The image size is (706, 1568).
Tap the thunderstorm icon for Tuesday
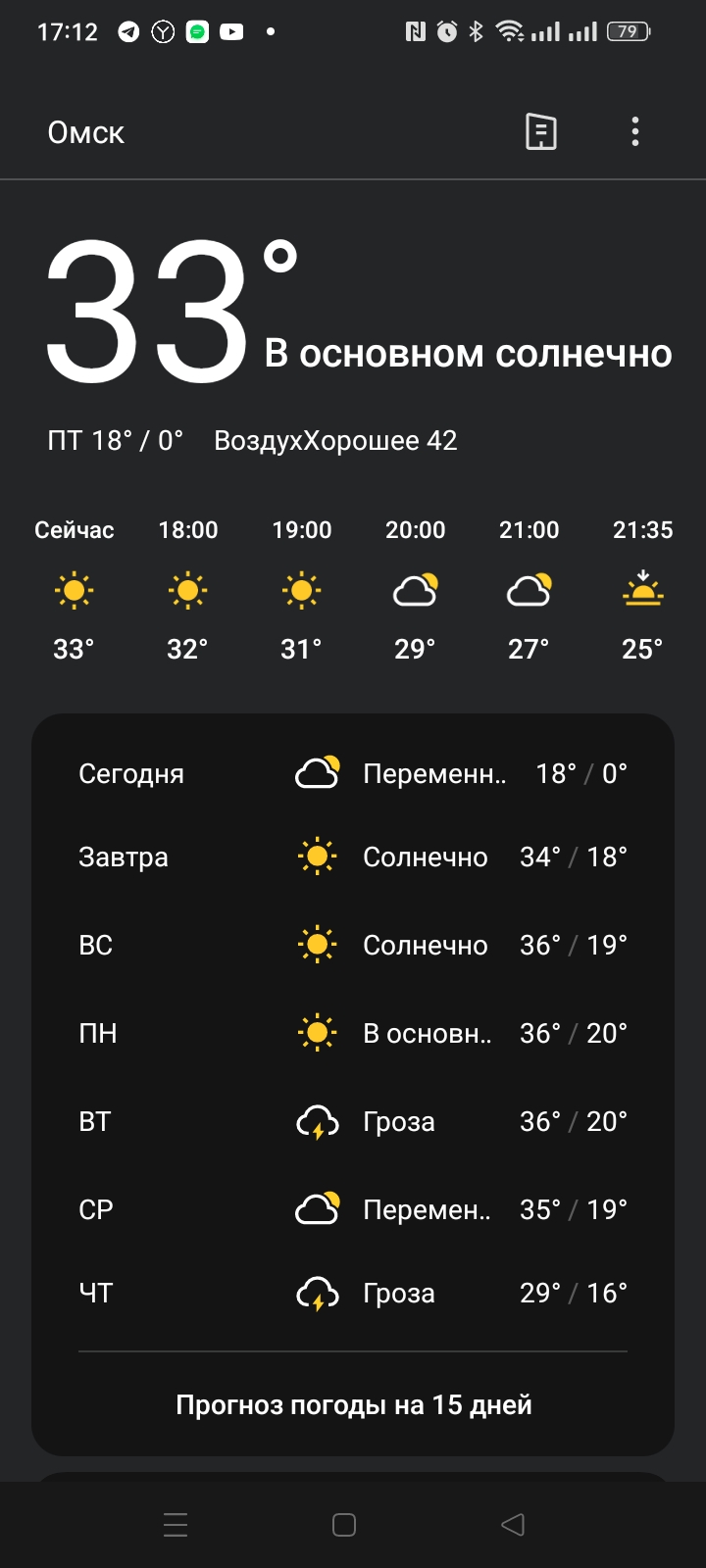pyautogui.click(x=316, y=1120)
